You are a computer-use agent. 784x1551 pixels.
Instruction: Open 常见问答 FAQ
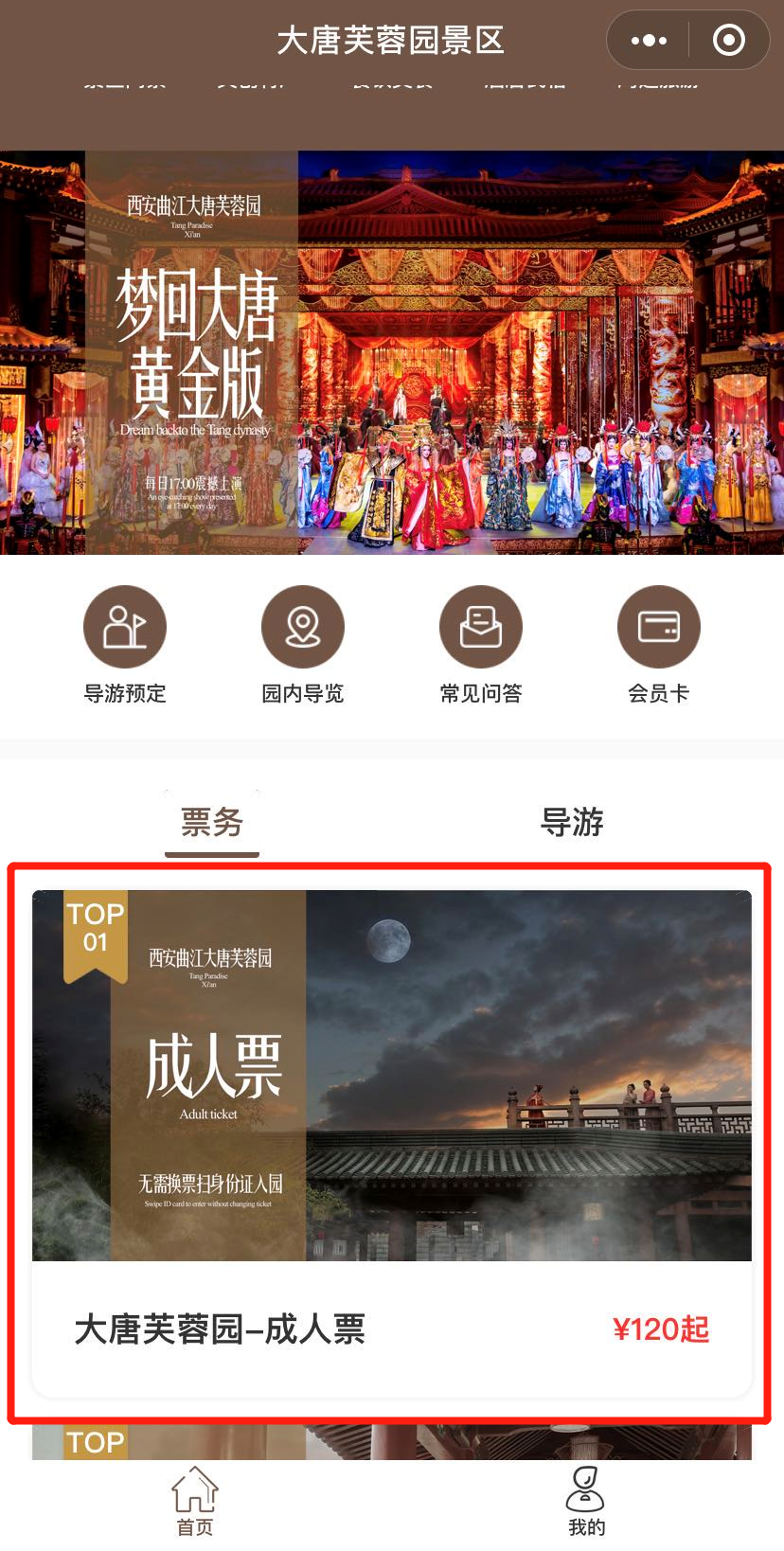[481, 644]
